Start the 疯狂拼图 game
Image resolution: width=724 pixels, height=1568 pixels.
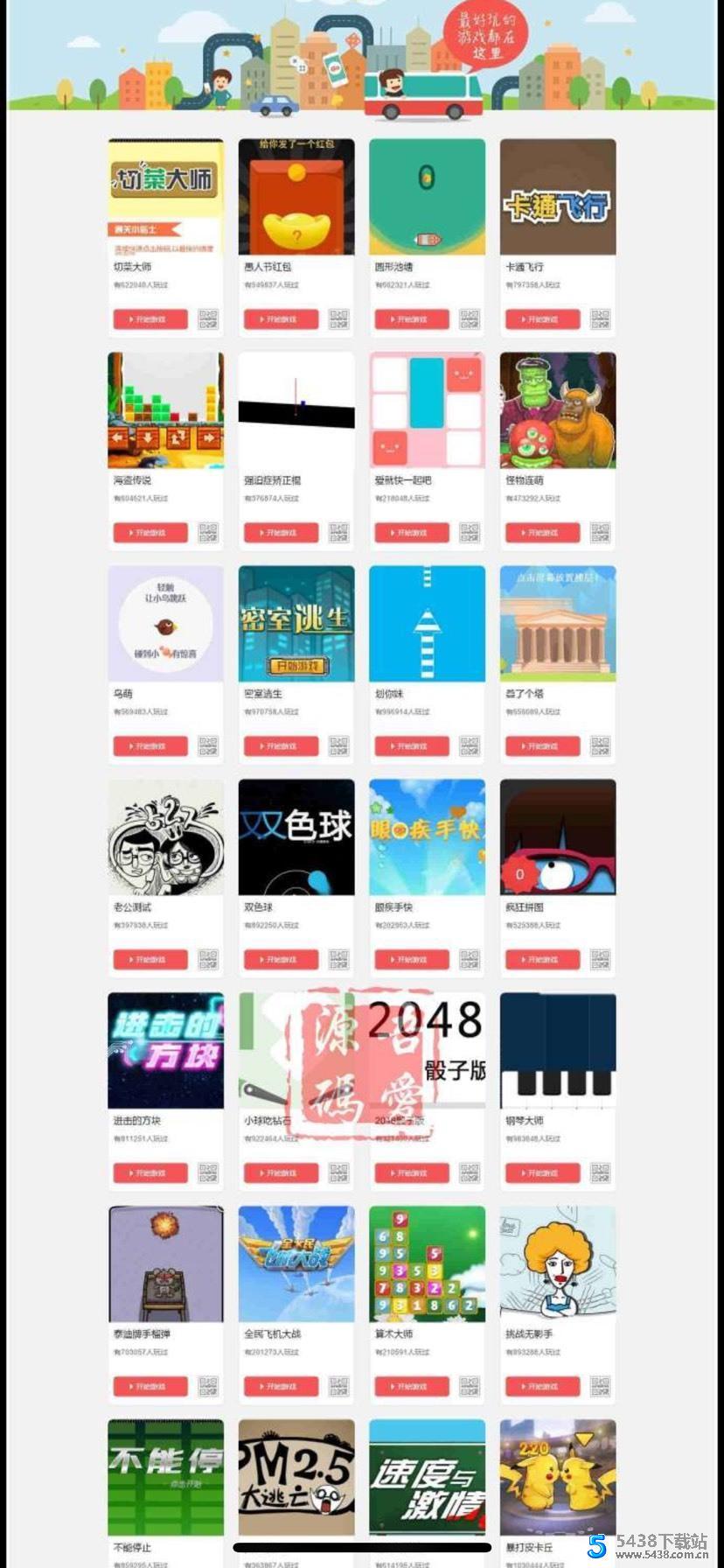pos(542,960)
